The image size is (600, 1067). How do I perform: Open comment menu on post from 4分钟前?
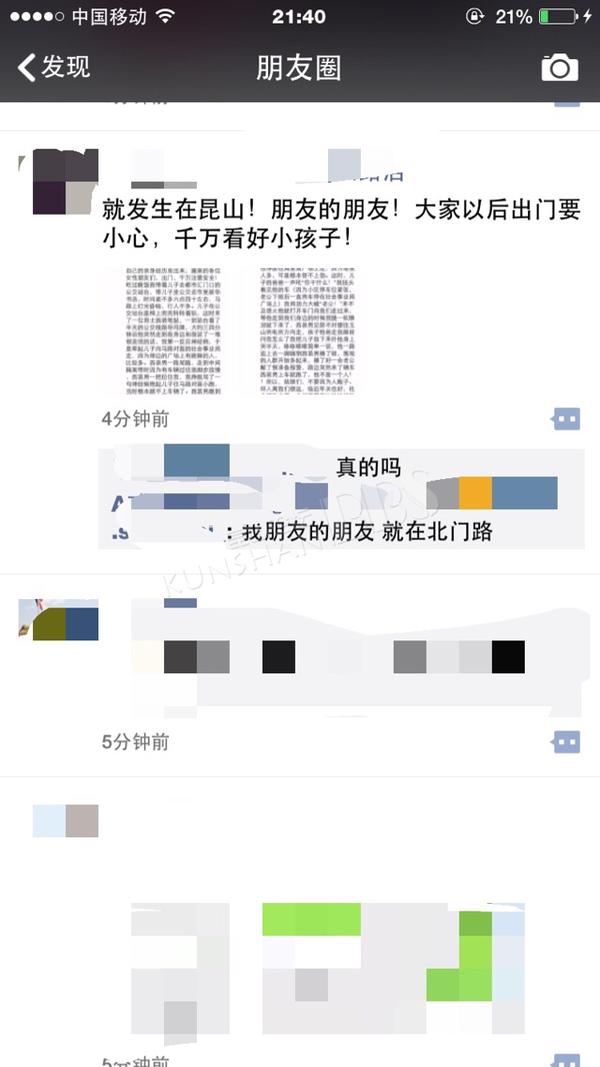coord(566,419)
